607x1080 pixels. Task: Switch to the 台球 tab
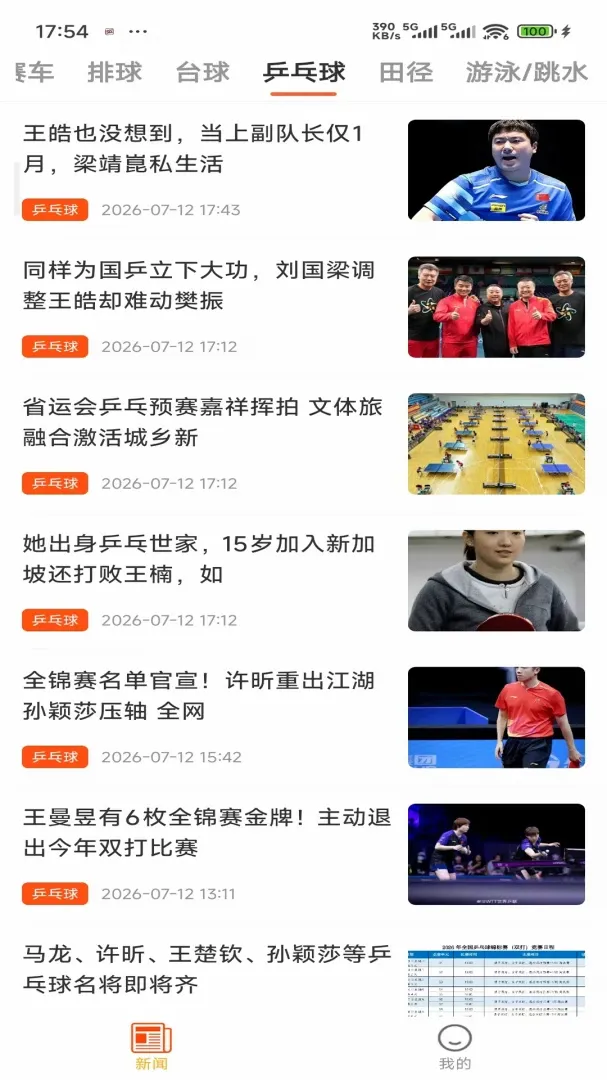pyautogui.click(x=203, y=72)
